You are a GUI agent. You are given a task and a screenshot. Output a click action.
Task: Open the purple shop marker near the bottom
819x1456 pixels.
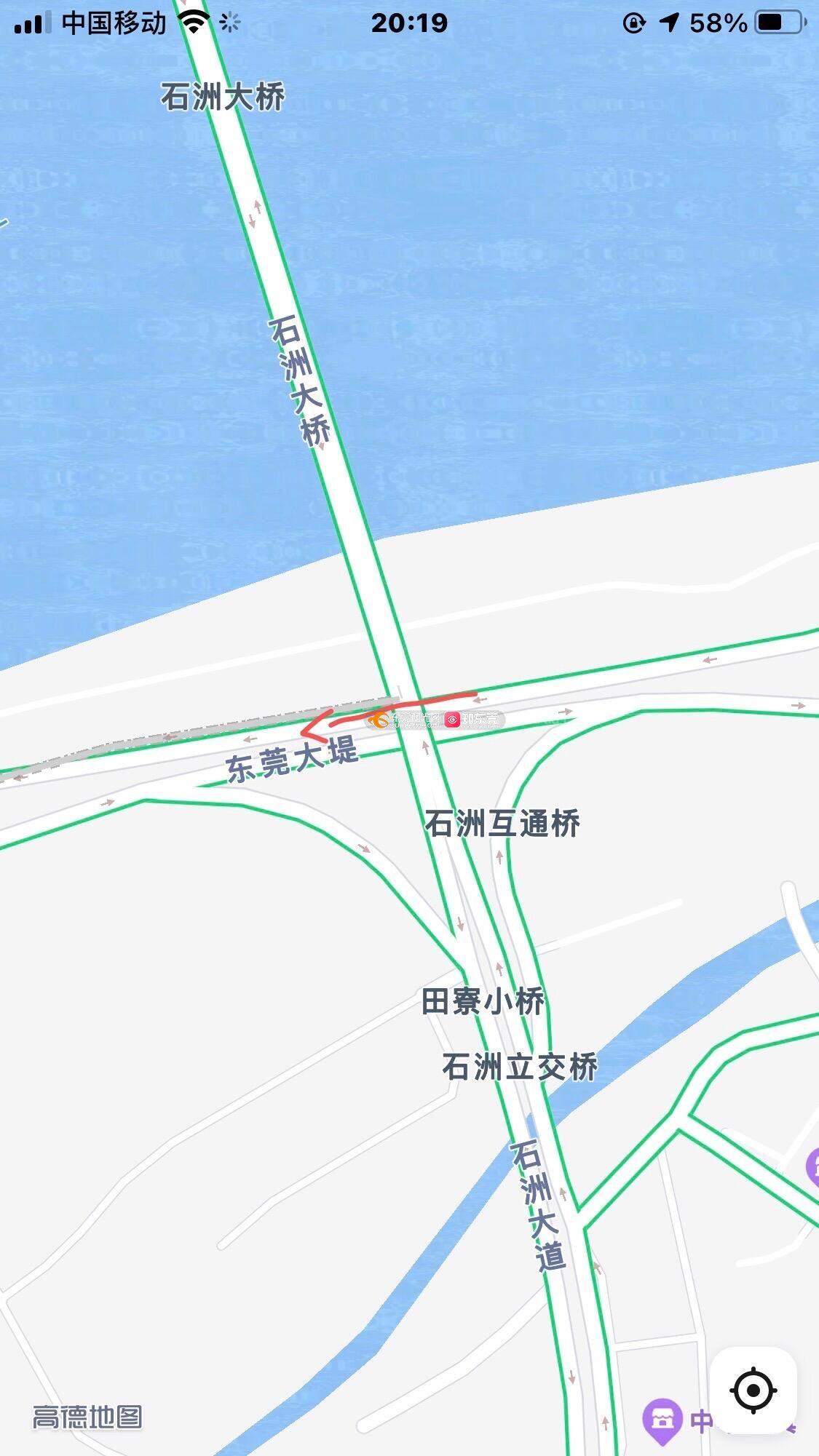661,1420
